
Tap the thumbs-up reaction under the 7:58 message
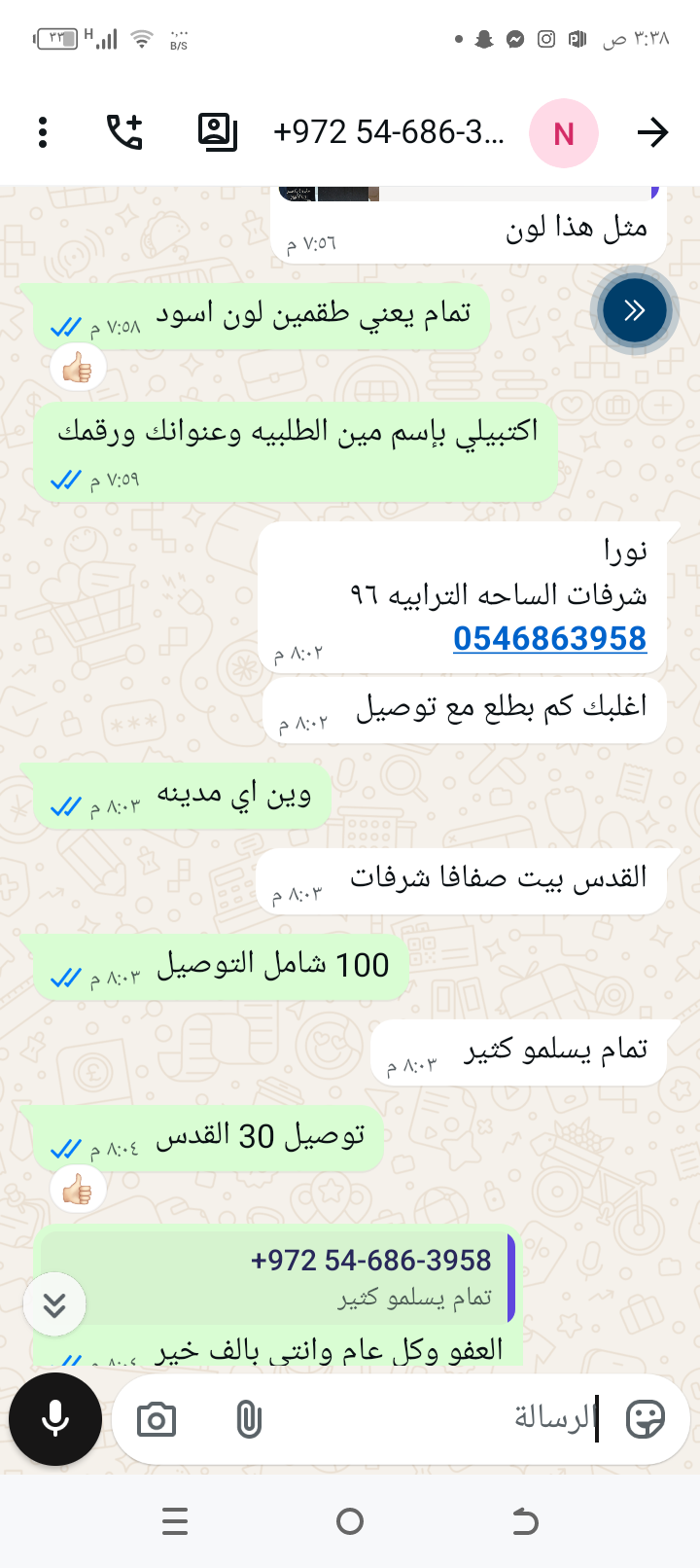[78, 369]
